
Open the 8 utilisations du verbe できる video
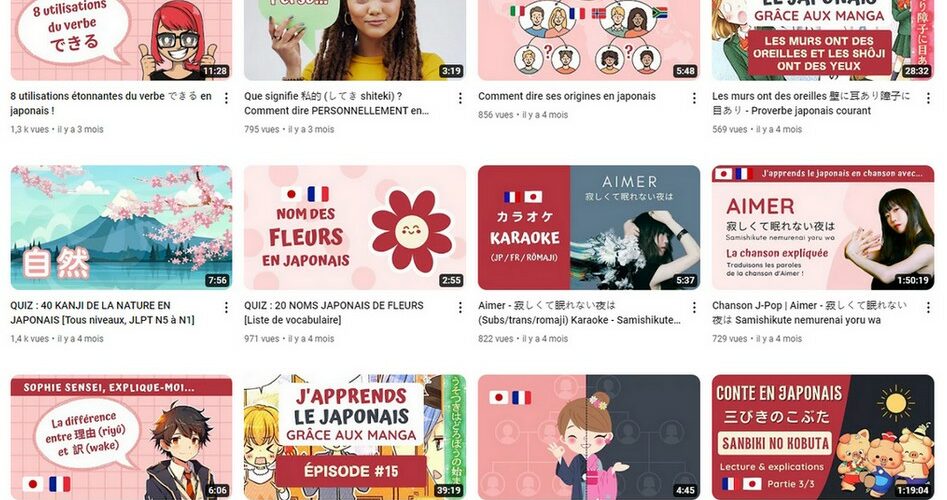121,40
